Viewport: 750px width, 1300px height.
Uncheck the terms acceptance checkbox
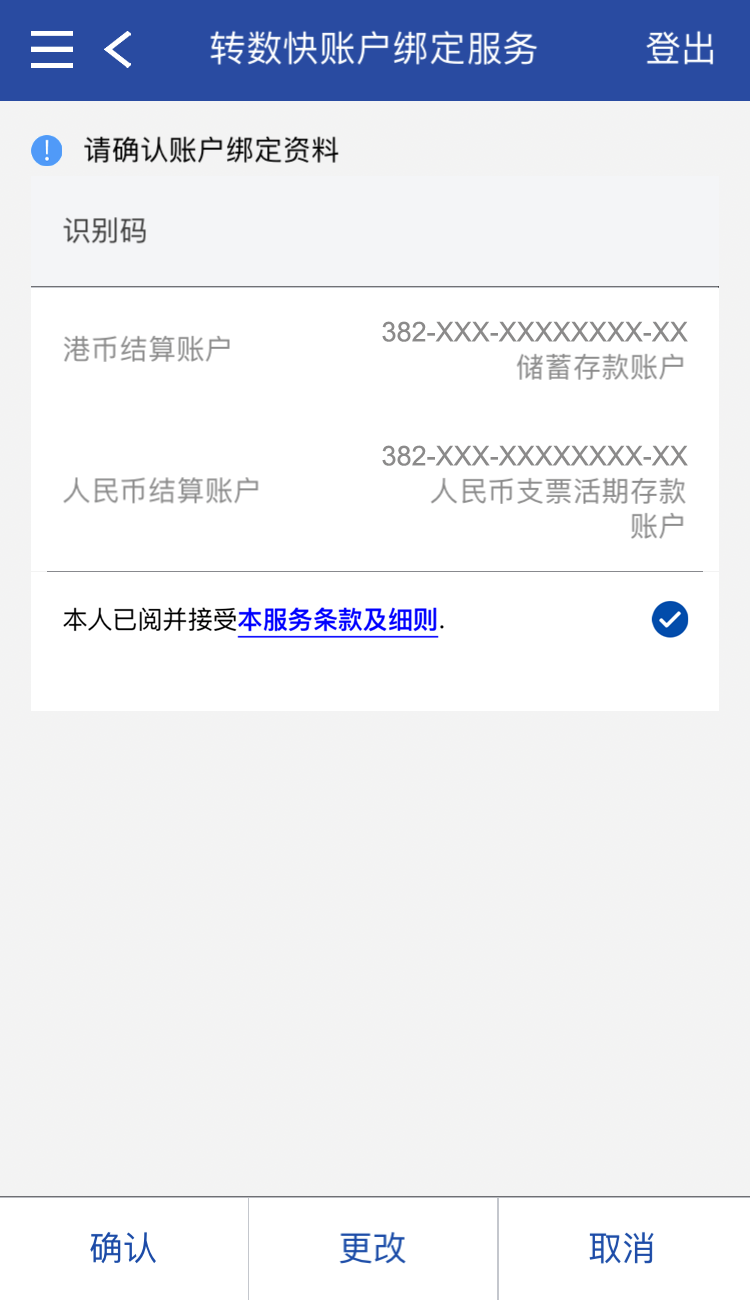coord(670,620)
